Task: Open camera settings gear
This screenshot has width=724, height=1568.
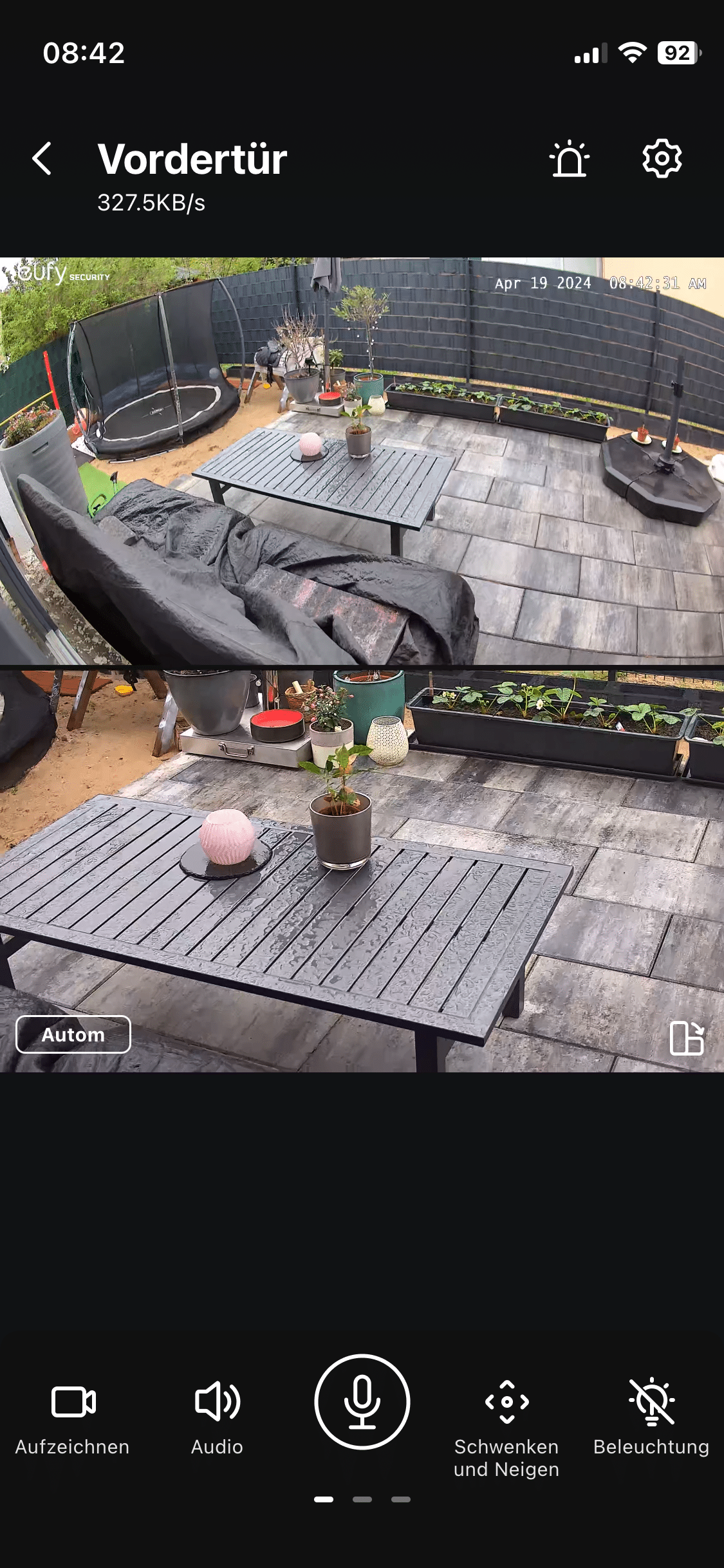Action: coord(662,158)
